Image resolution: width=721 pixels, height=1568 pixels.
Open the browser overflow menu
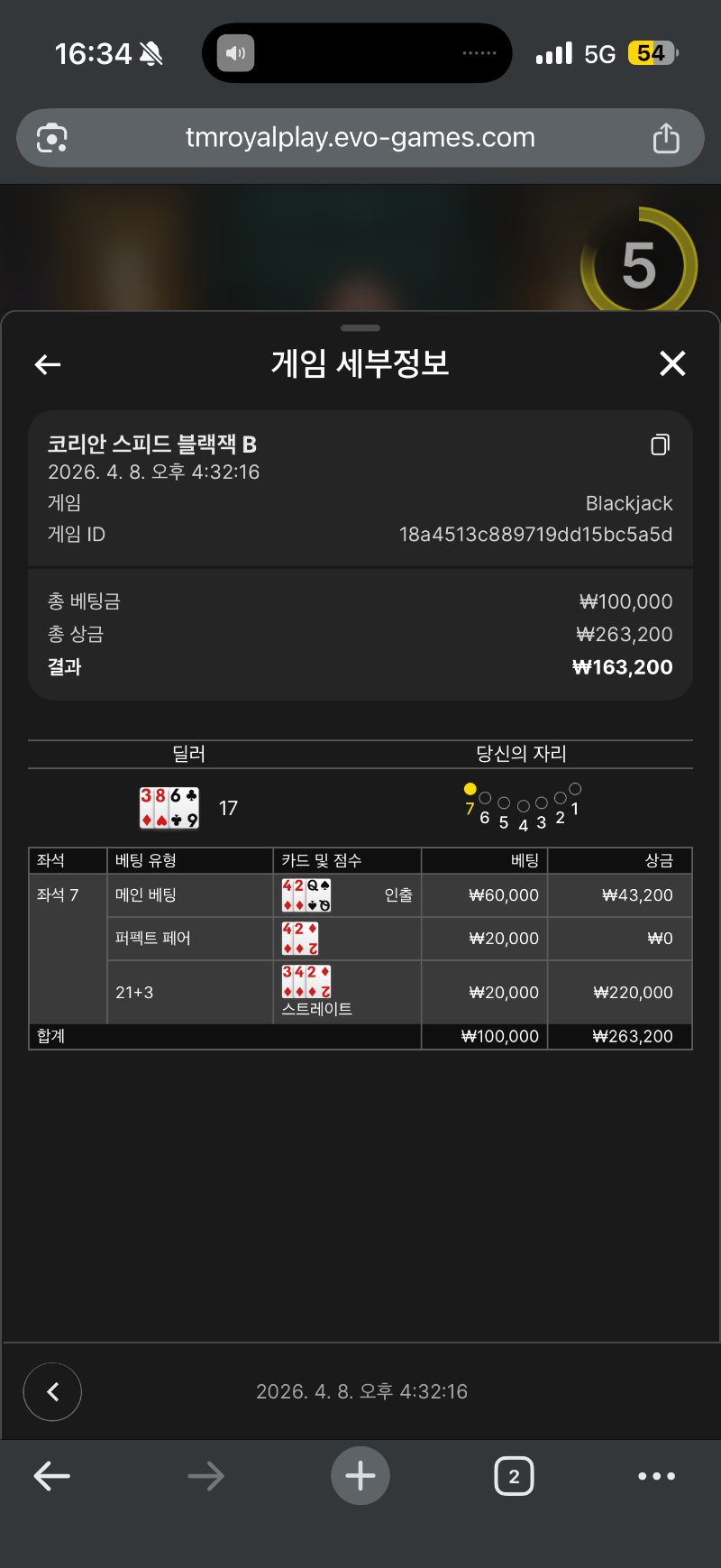tap(656, 1476)
